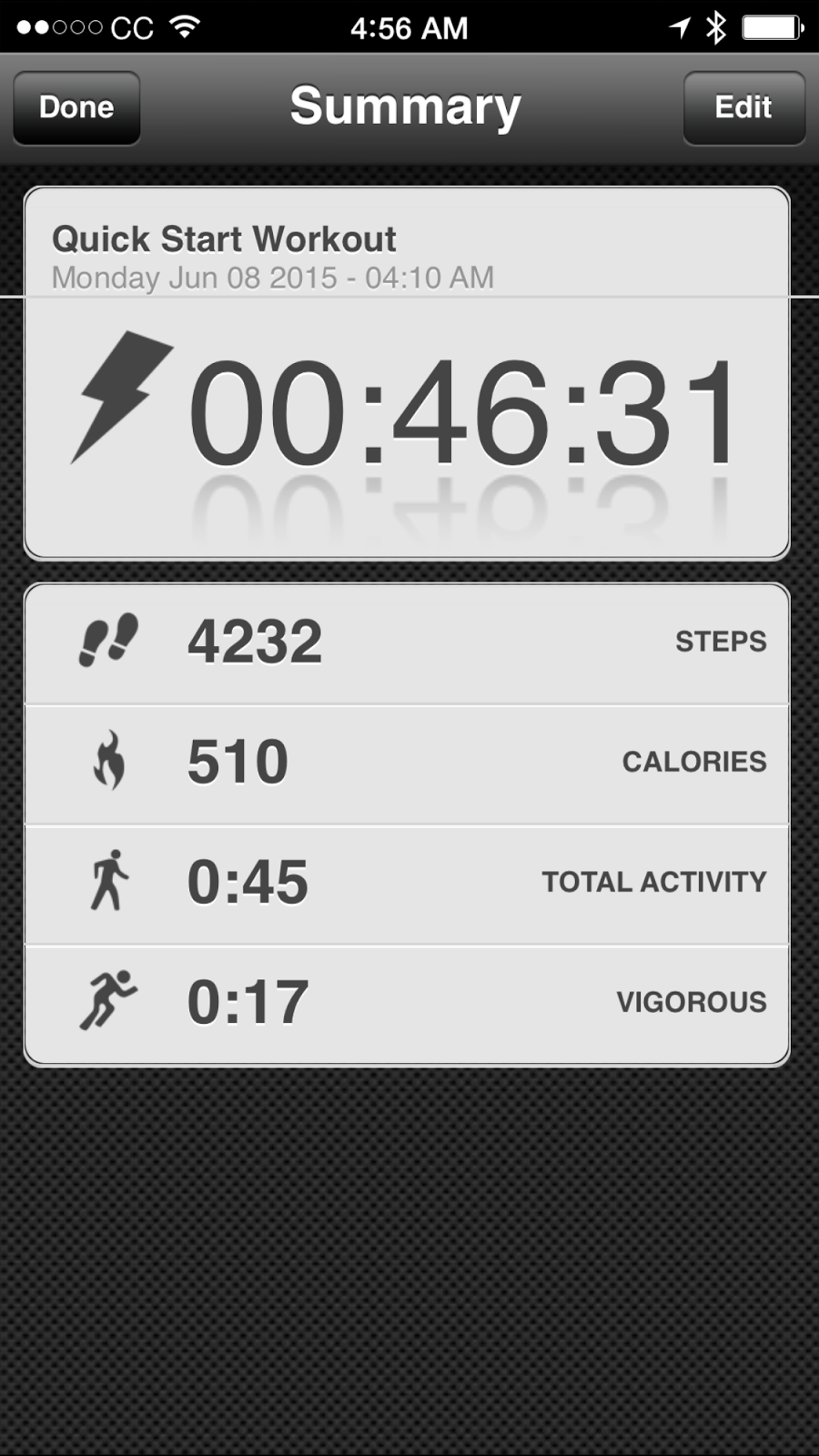This screenshot has width=819, height=1456.
Task: Tap the Done button
Action: tap(76, 106)
